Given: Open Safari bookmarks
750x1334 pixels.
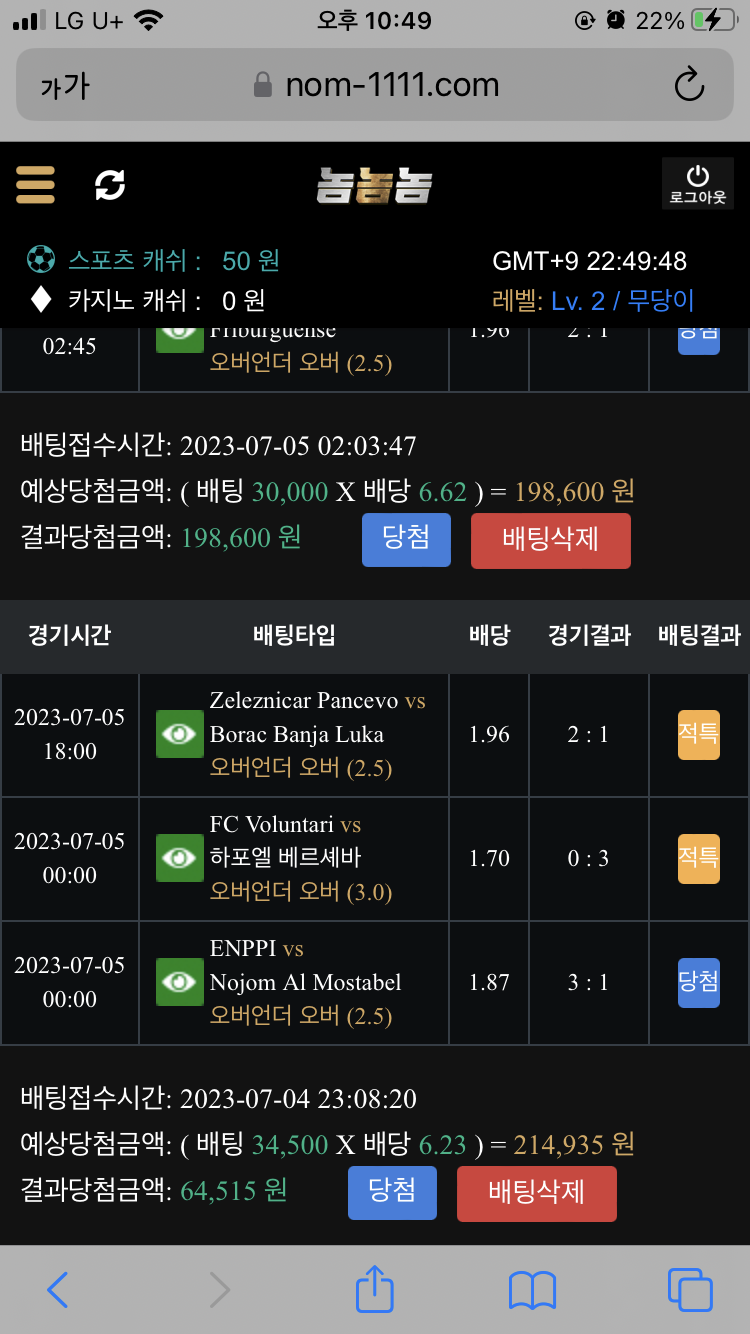Looking at the screenshot, I should [x=532, y=1290].
